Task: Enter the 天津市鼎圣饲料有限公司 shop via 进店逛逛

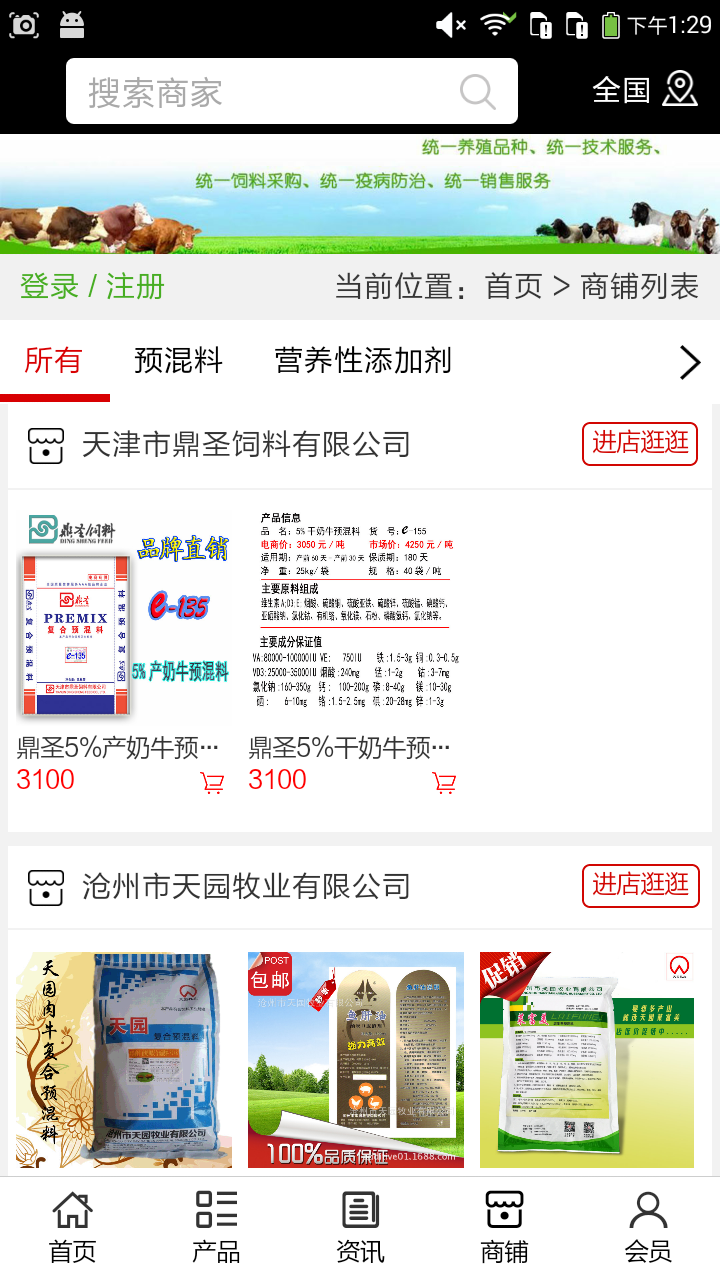Action: tap(640, 443)
